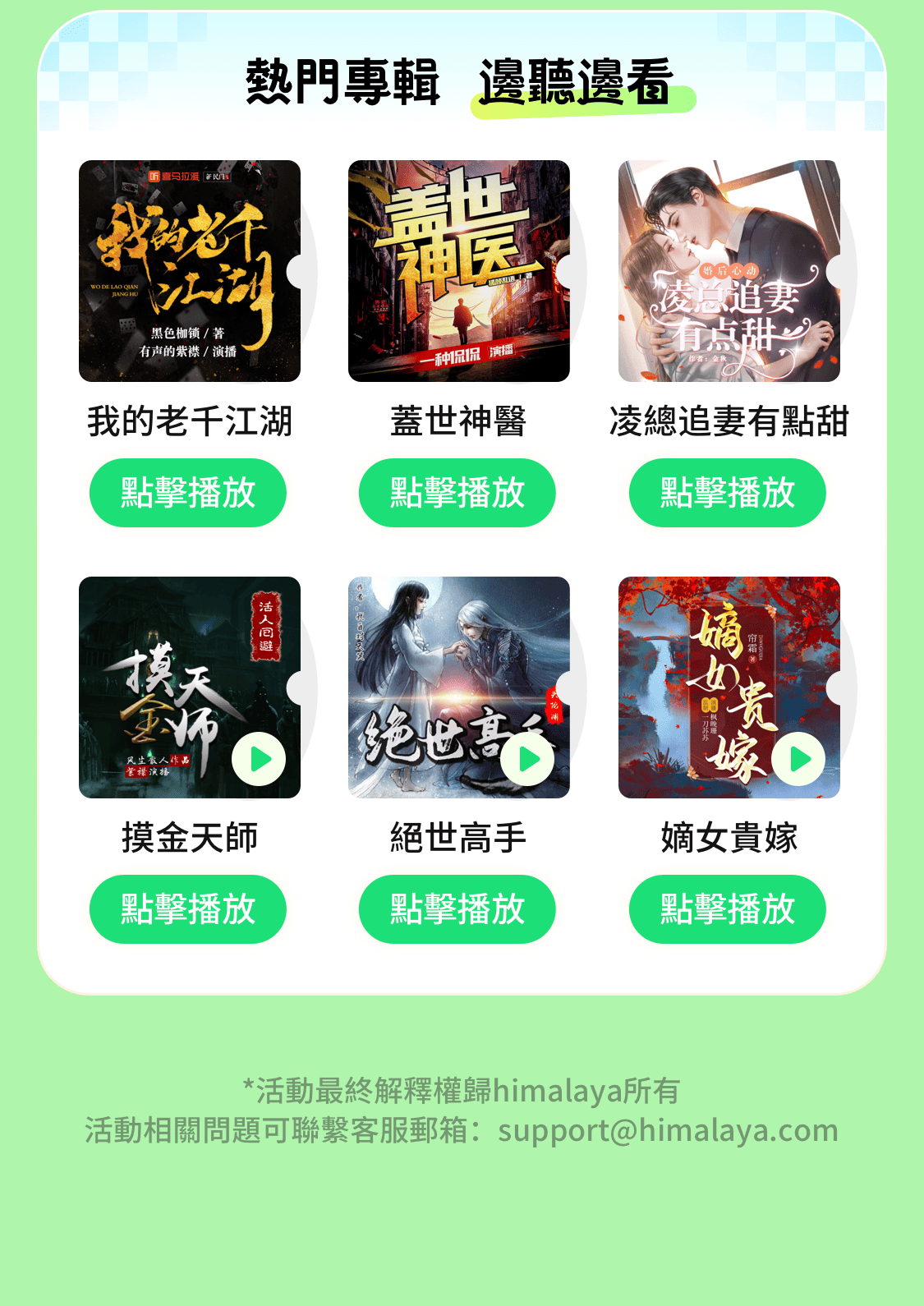Tap play icon on 摸金天師 cover
Screen dimensions: 924x1306
click(259, 759)
